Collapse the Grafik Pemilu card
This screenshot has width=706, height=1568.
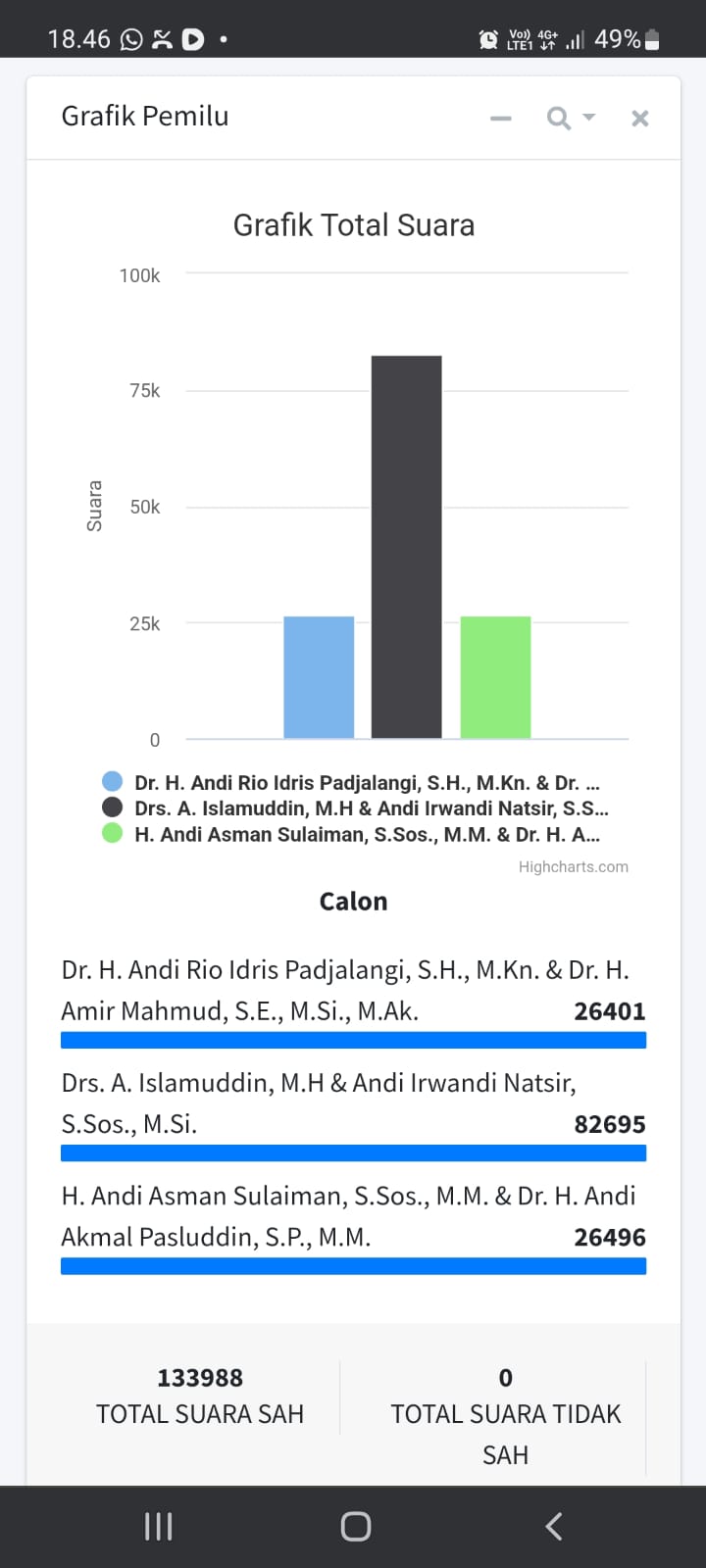tap(501, 119)
